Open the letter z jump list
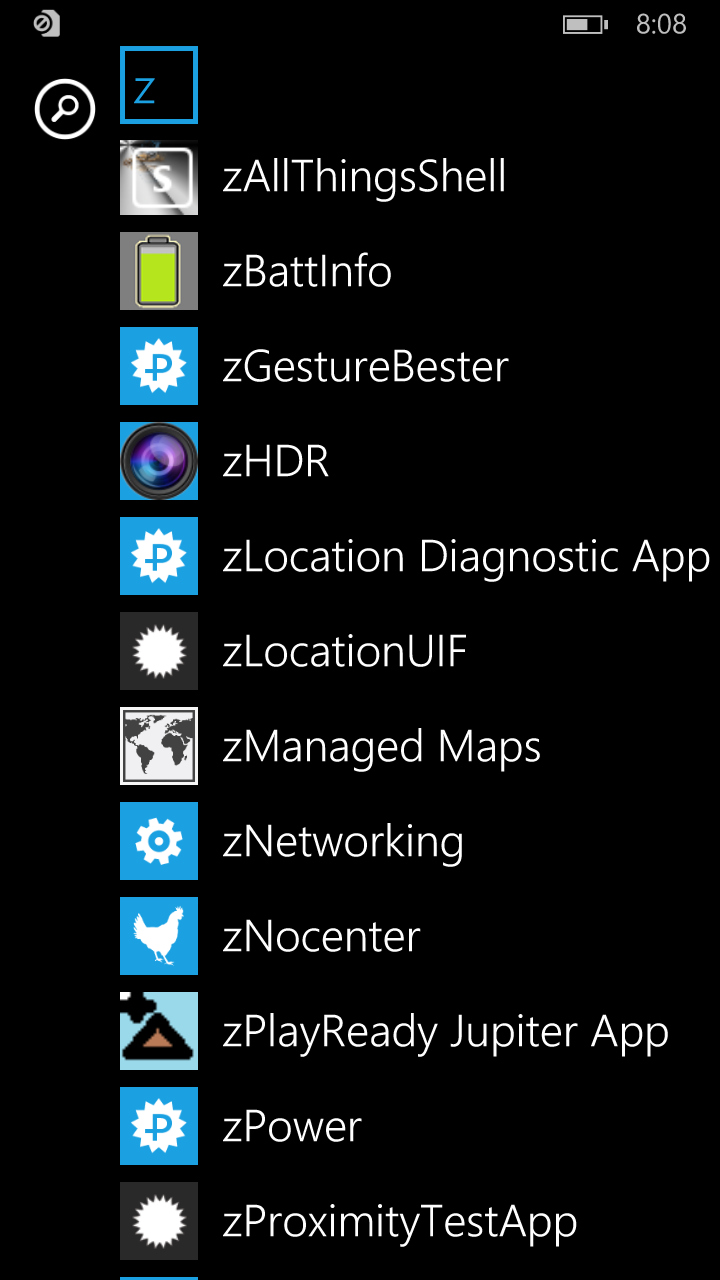Image resolution: width=720 pixels, height=1280 pixels. [x=159, y=85]
